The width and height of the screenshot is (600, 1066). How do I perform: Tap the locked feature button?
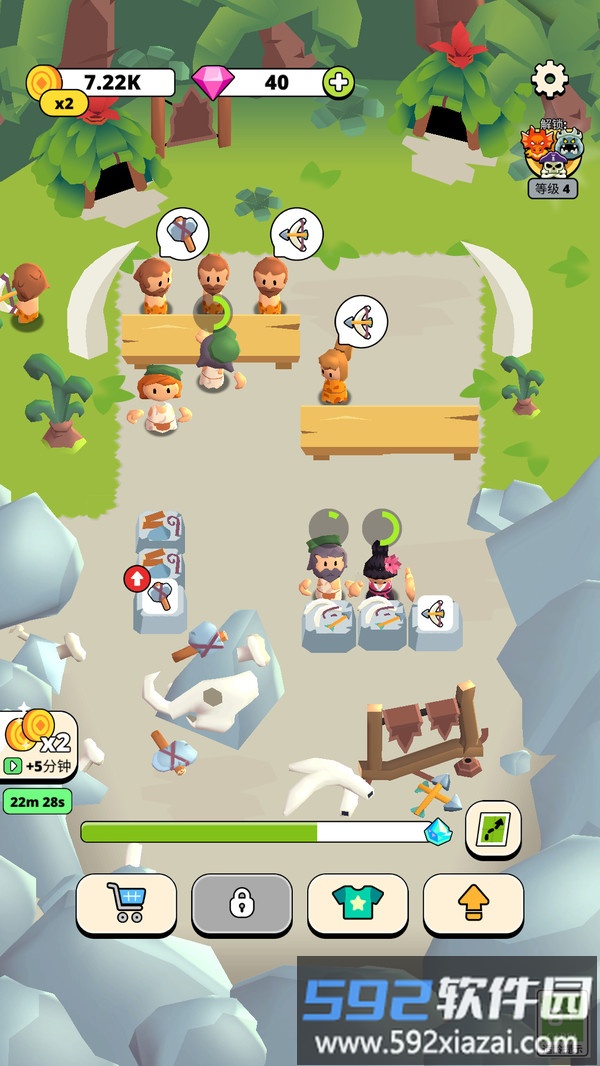(x=242, y=903)
